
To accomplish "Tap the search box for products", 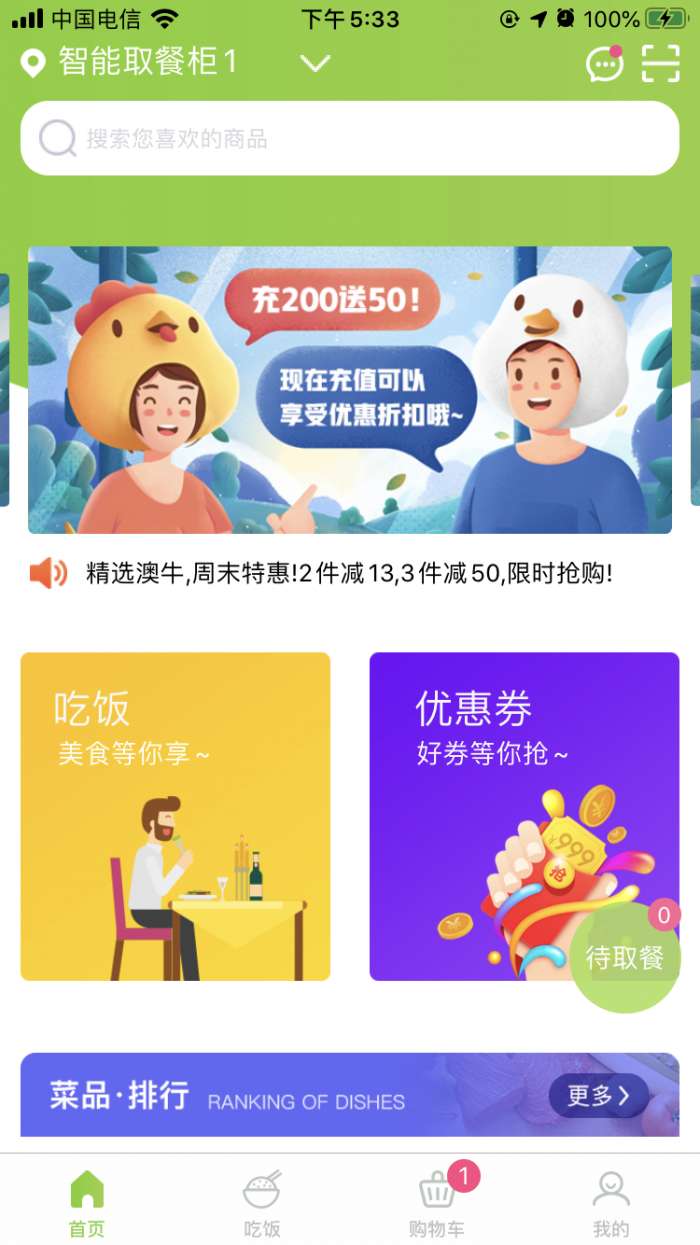I will click(x=350, y=138).
